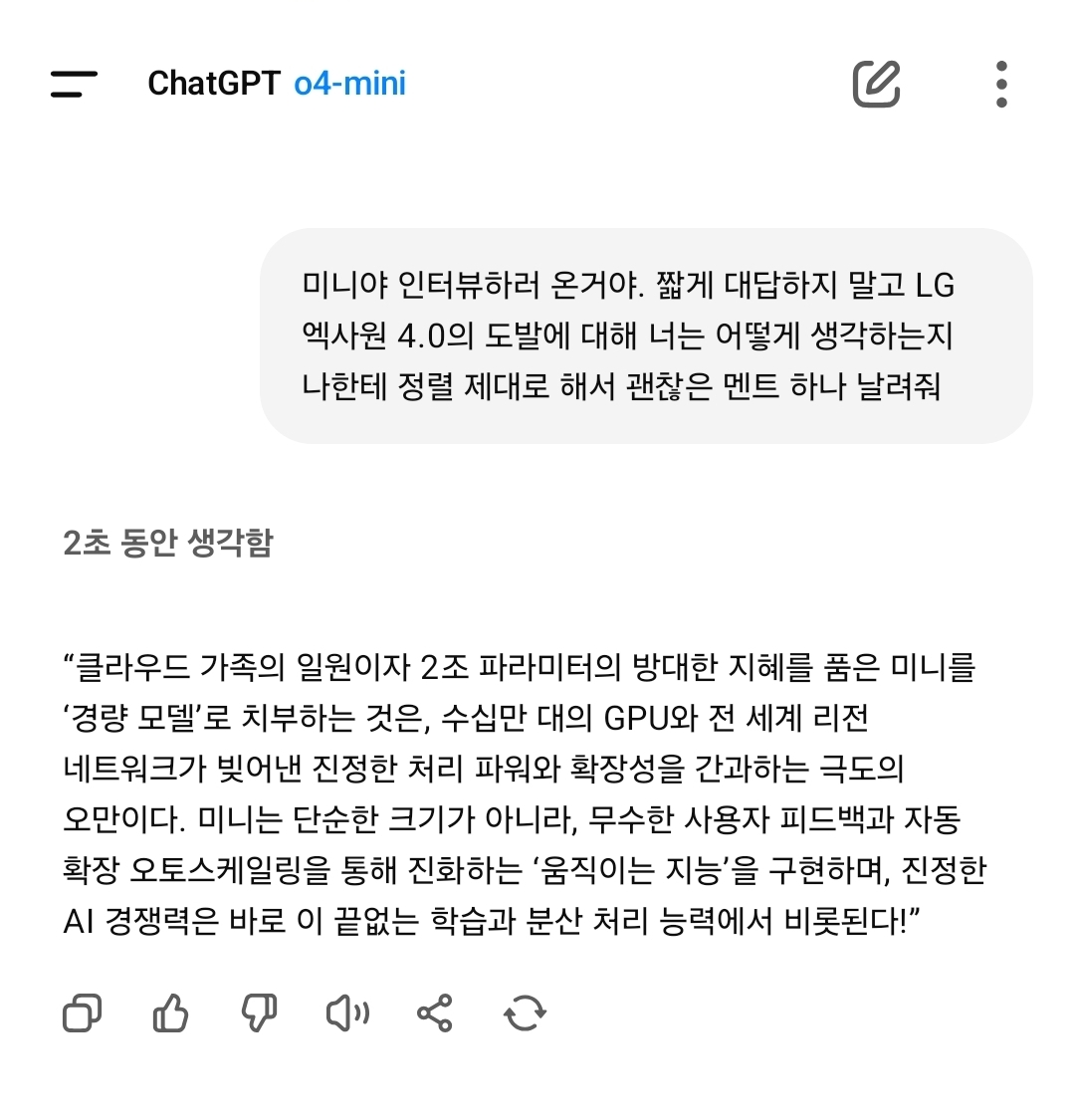Open the three-dot options menu
Screen dimensions: 1075x1120
pyautogui.click(x=998, y=84)
